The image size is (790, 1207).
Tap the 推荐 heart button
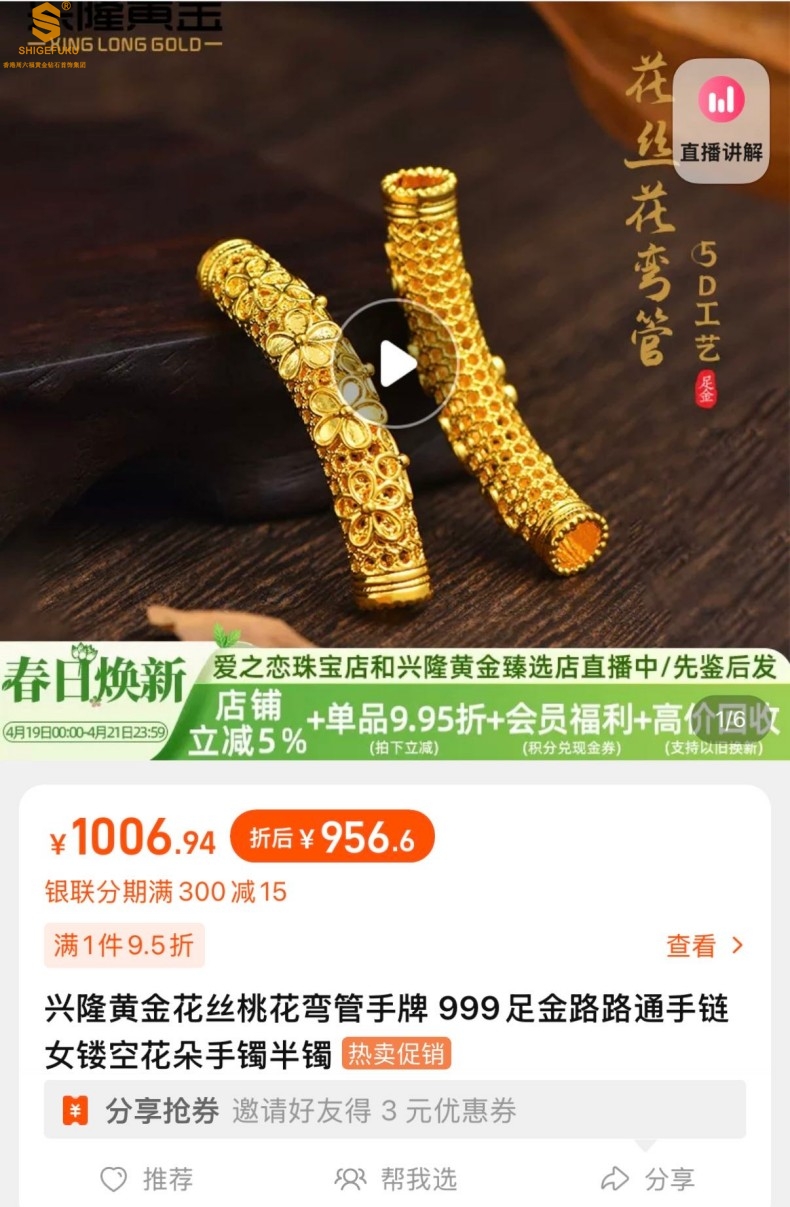pyautogui.click(x=147, y=1179)
